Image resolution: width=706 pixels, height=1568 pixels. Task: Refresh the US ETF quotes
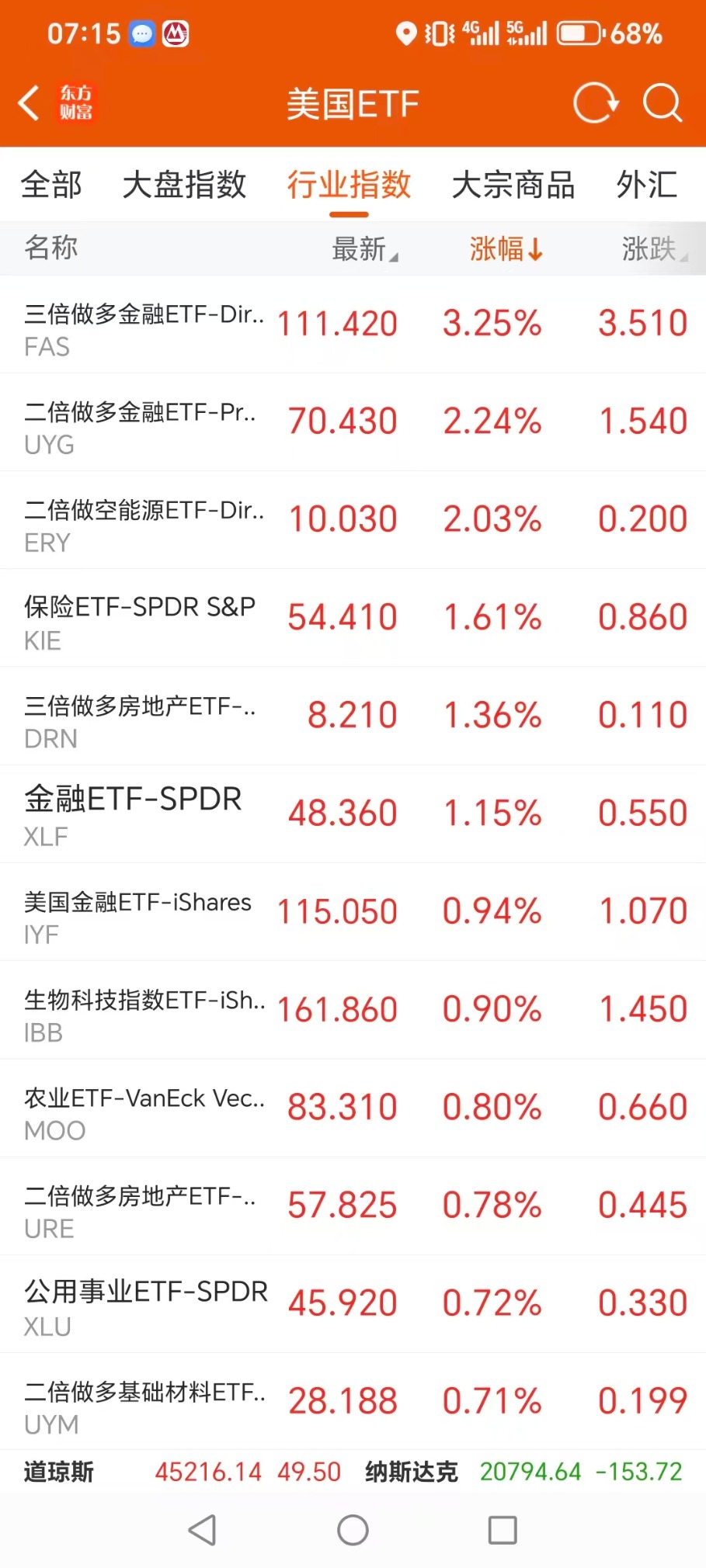pos(595,103)
